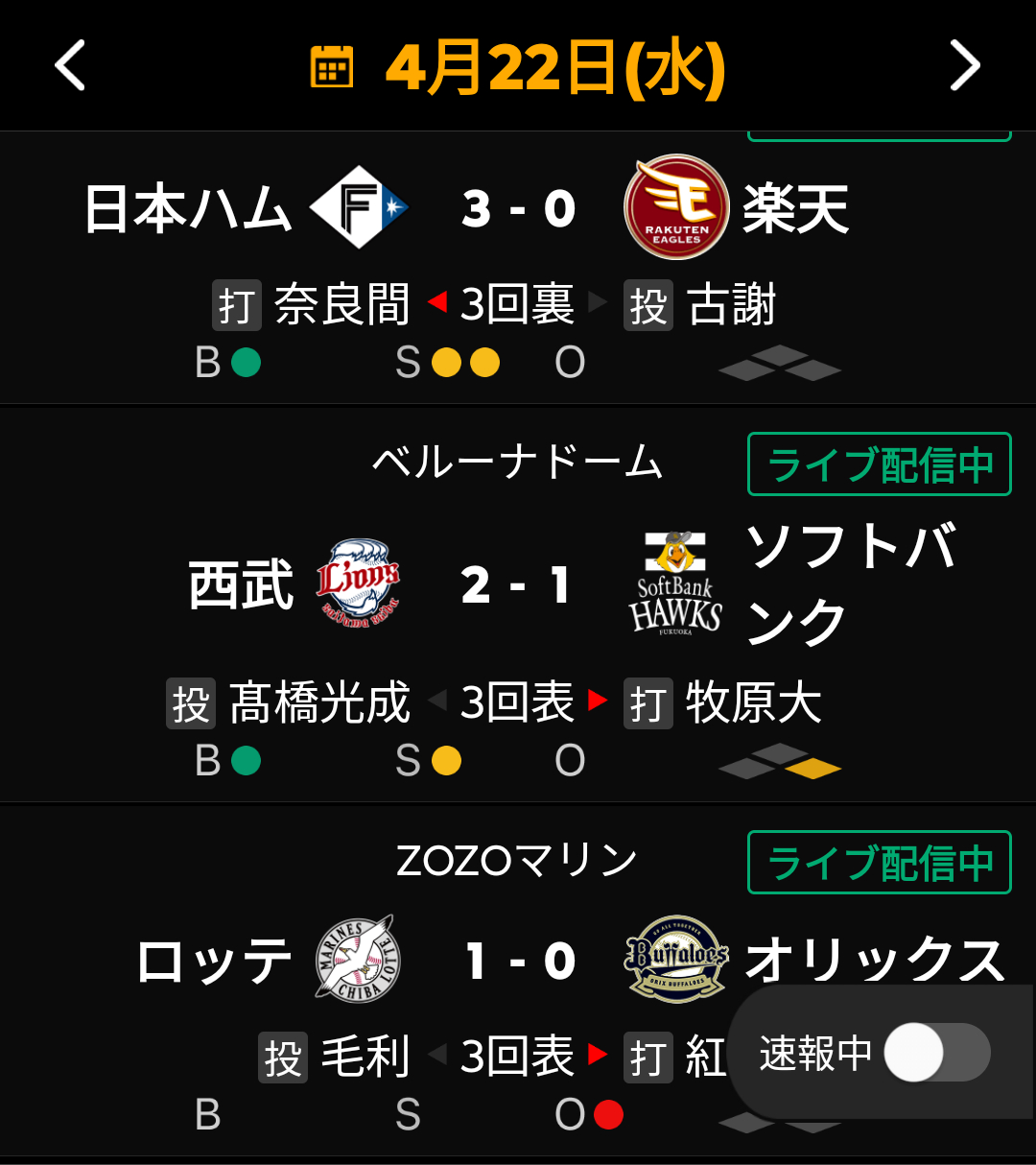The height and width of the screenshot is (1165, 1036).
Task: Watch the live stream at ZOZOマリン
Action: (879, 863)
